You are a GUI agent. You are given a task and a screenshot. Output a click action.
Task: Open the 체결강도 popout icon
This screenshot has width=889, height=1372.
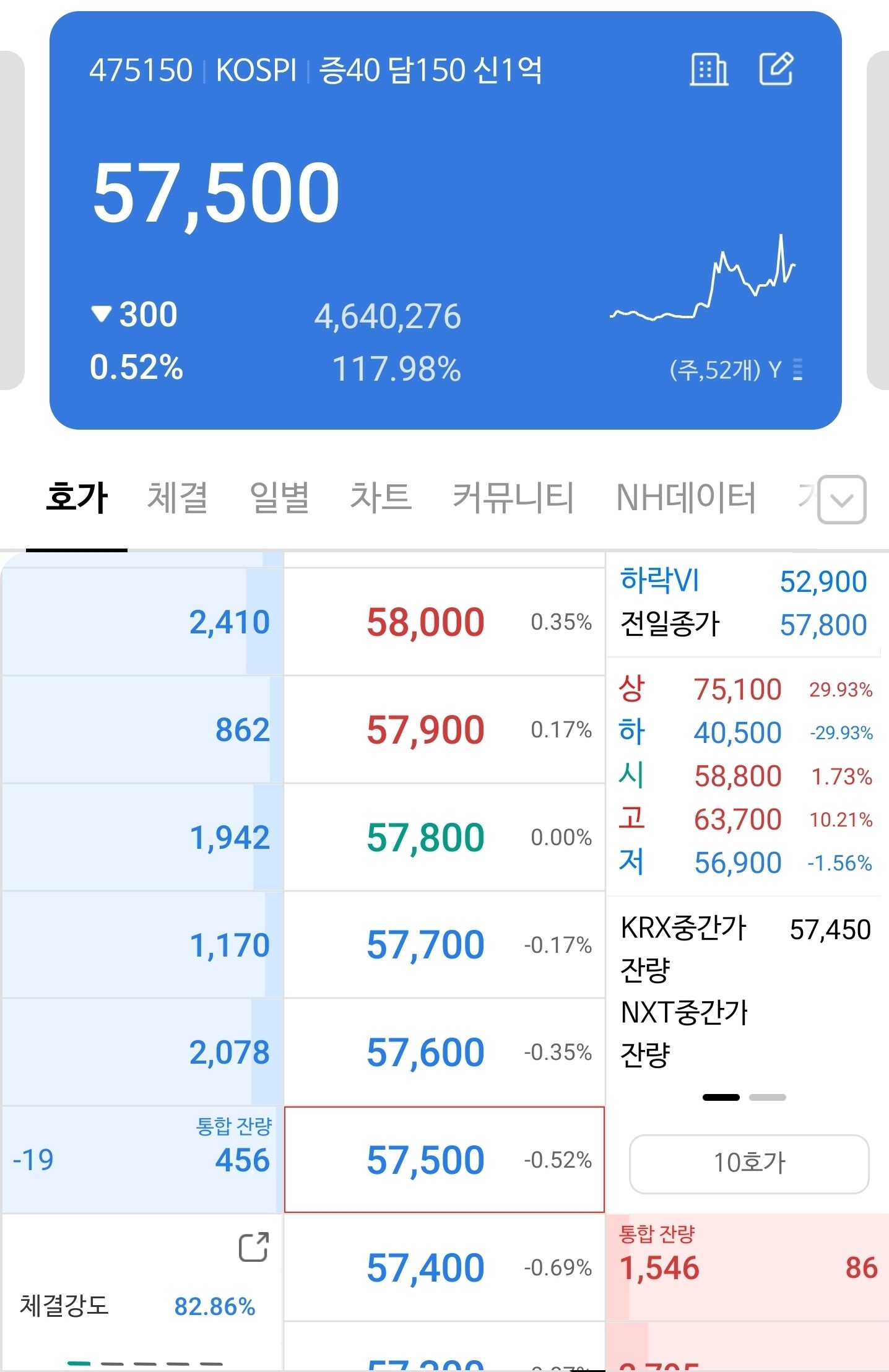(x=254, y=1247)
